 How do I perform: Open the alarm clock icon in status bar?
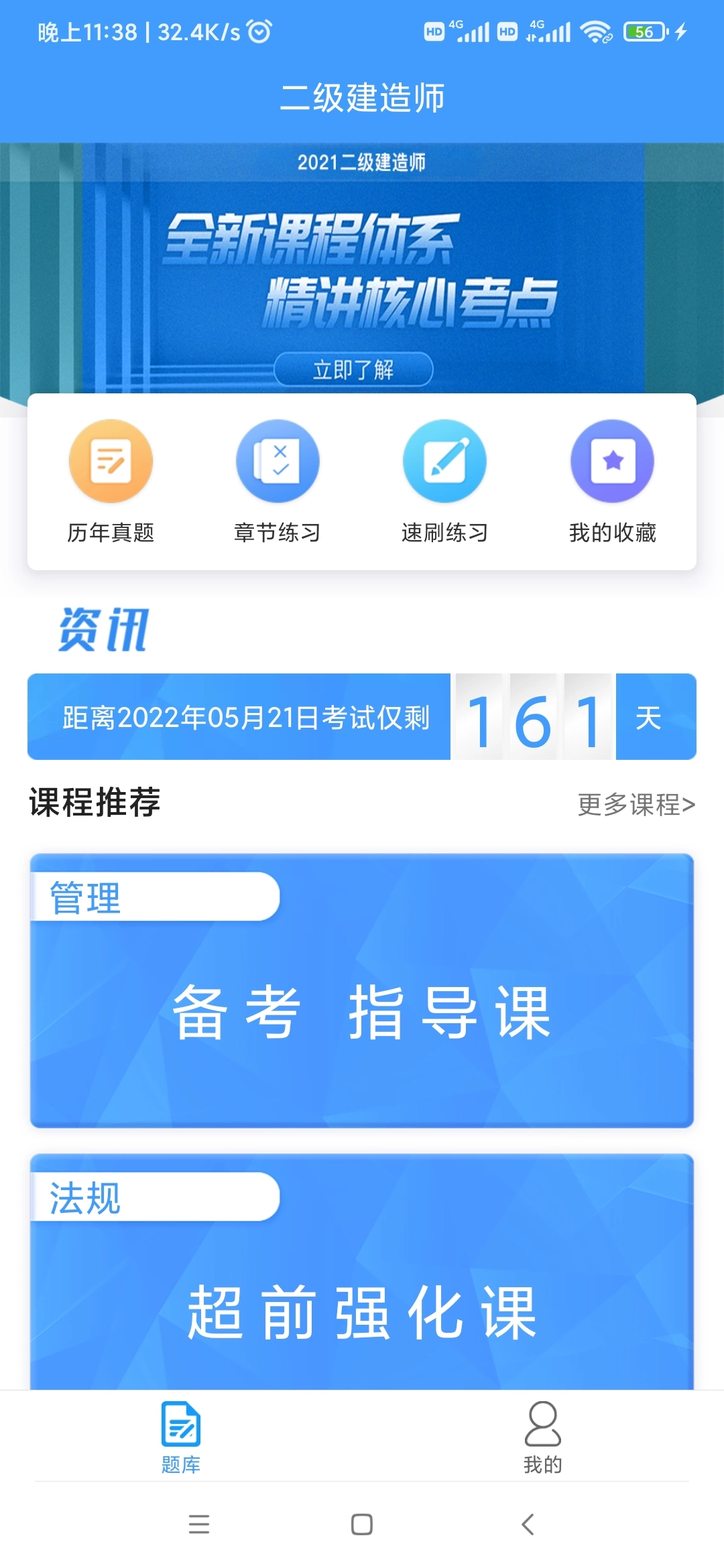point(258,30)
